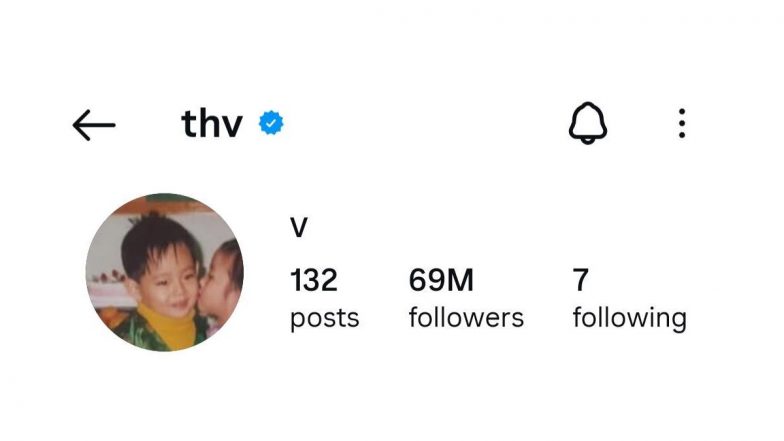Open the notifications bell for thv
This screenshot has width=784, height=441.
[588, 124]
